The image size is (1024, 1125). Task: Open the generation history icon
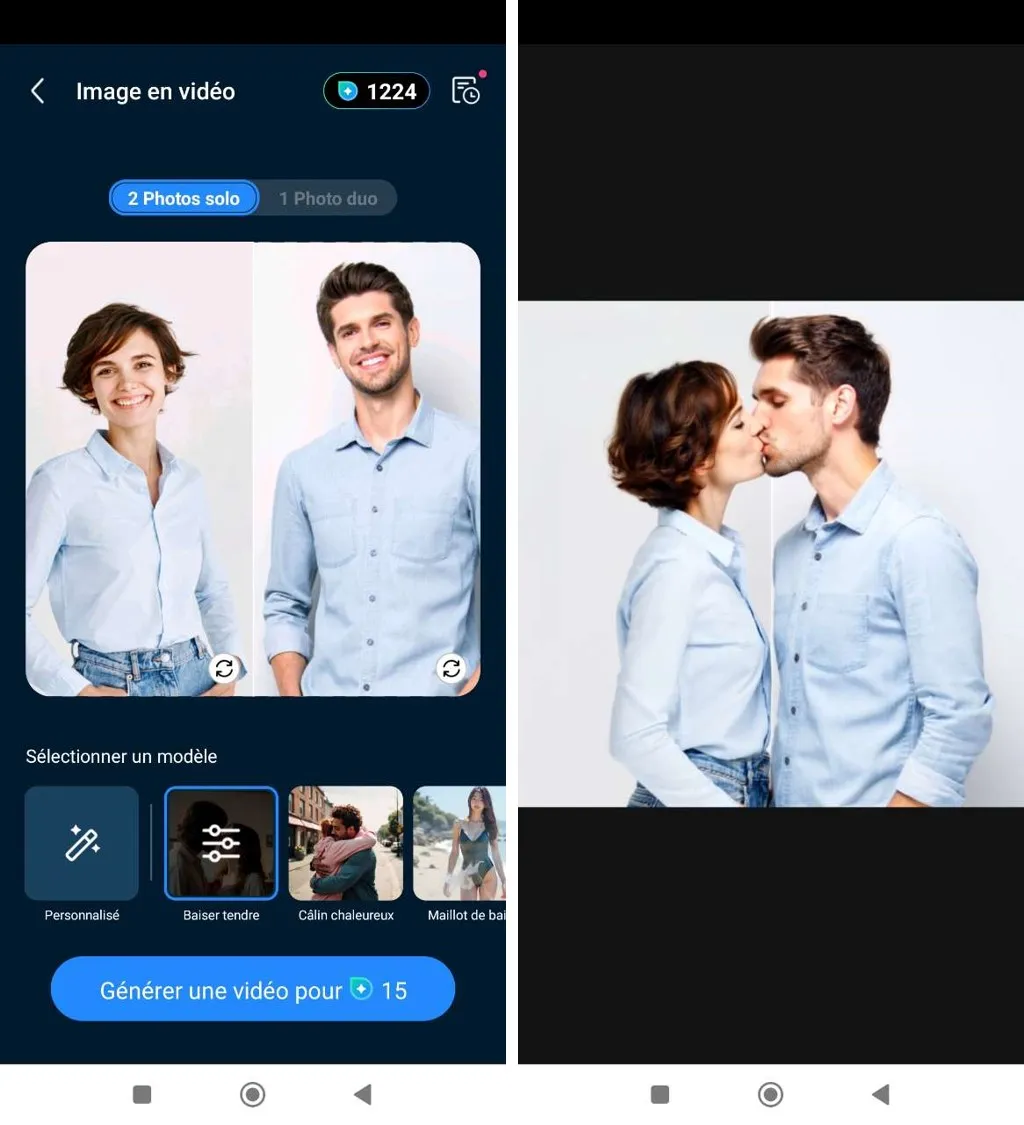[x=466, y=91]
